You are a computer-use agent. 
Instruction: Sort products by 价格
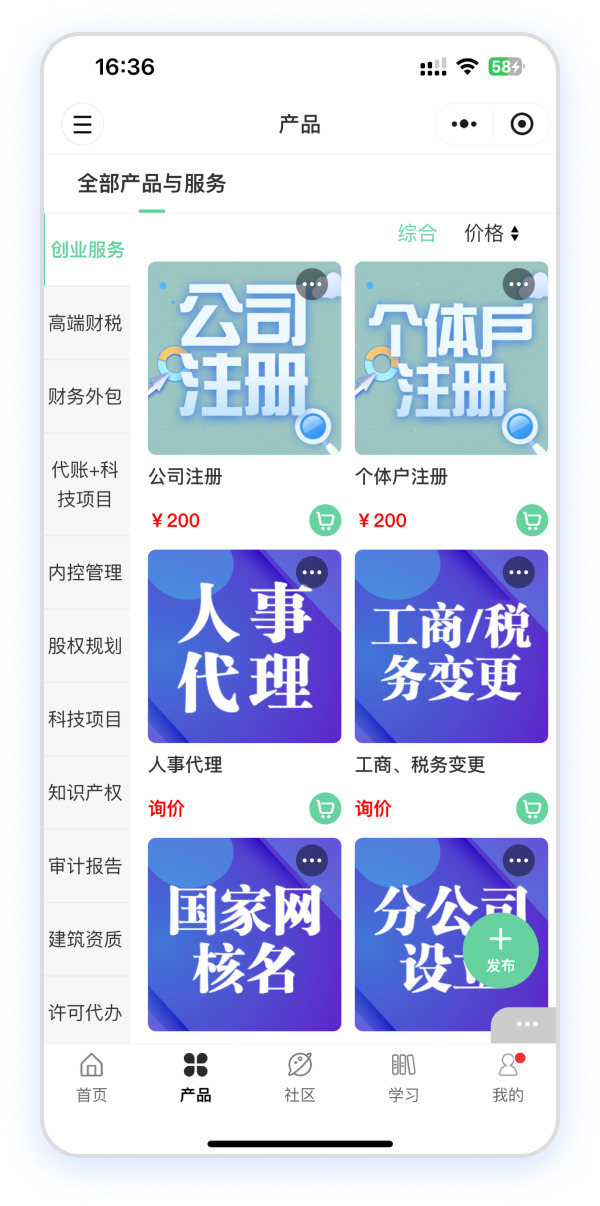[x=491, y=233]
